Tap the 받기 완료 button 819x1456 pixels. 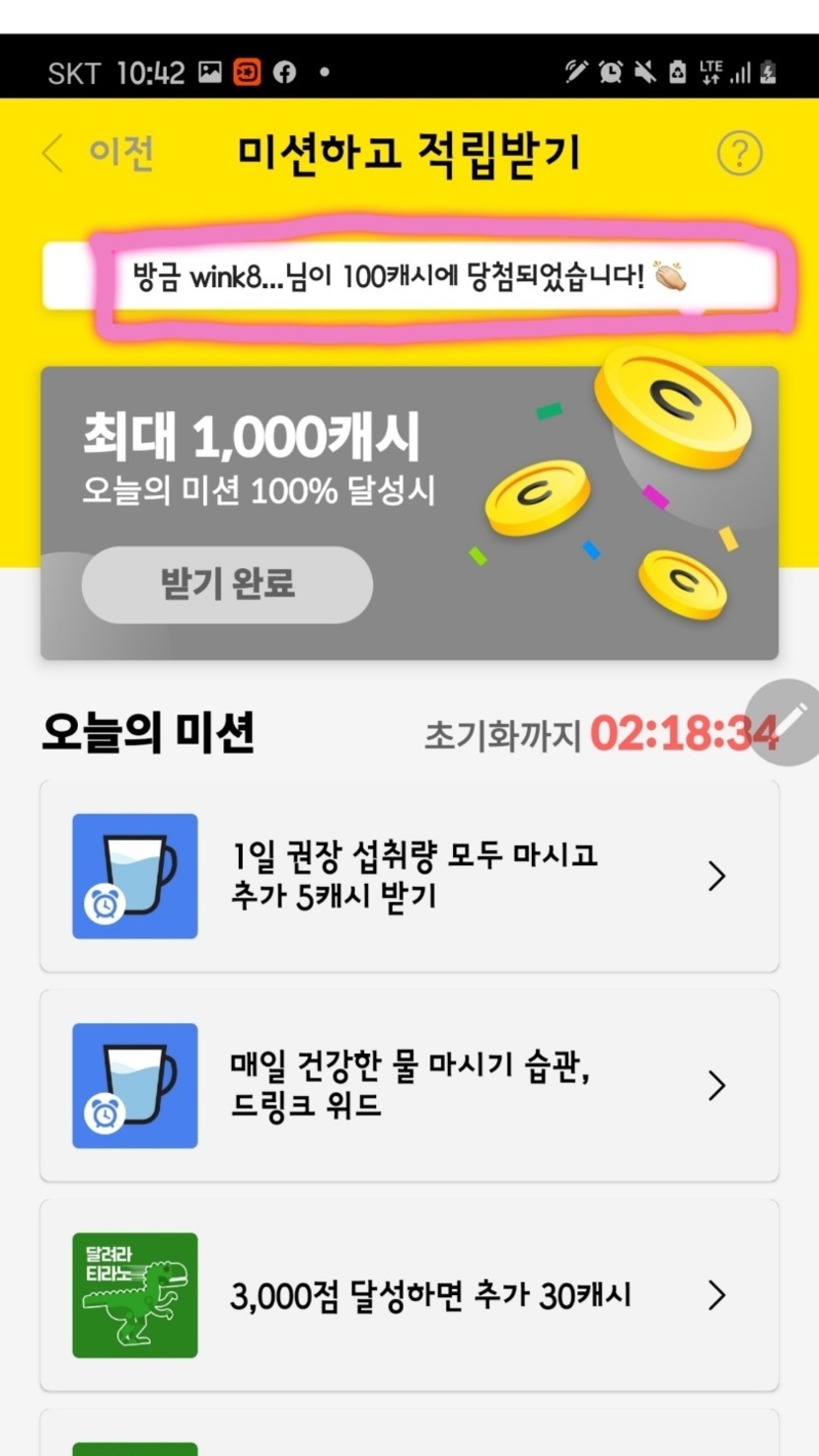tap(227, 584)
